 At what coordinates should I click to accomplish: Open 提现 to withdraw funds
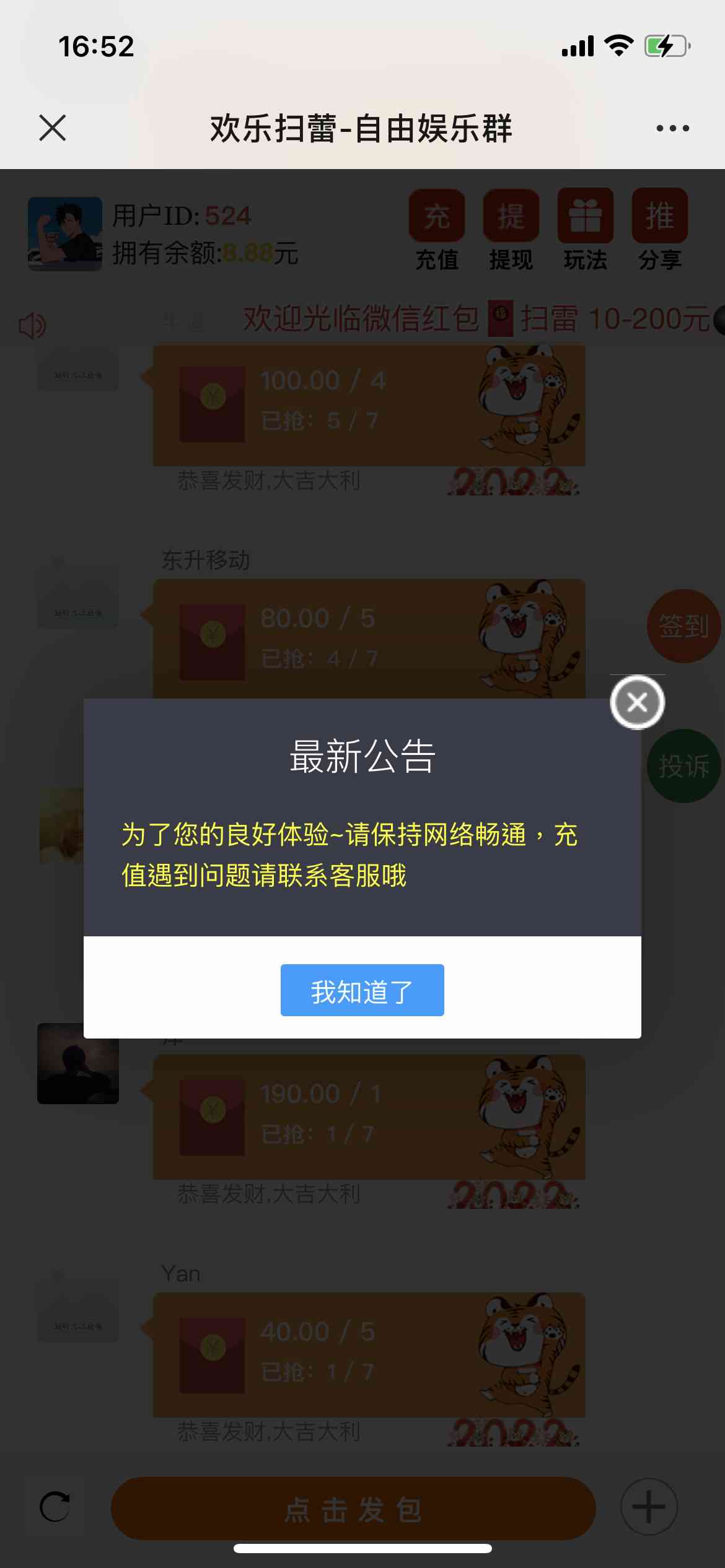point(511,230)
